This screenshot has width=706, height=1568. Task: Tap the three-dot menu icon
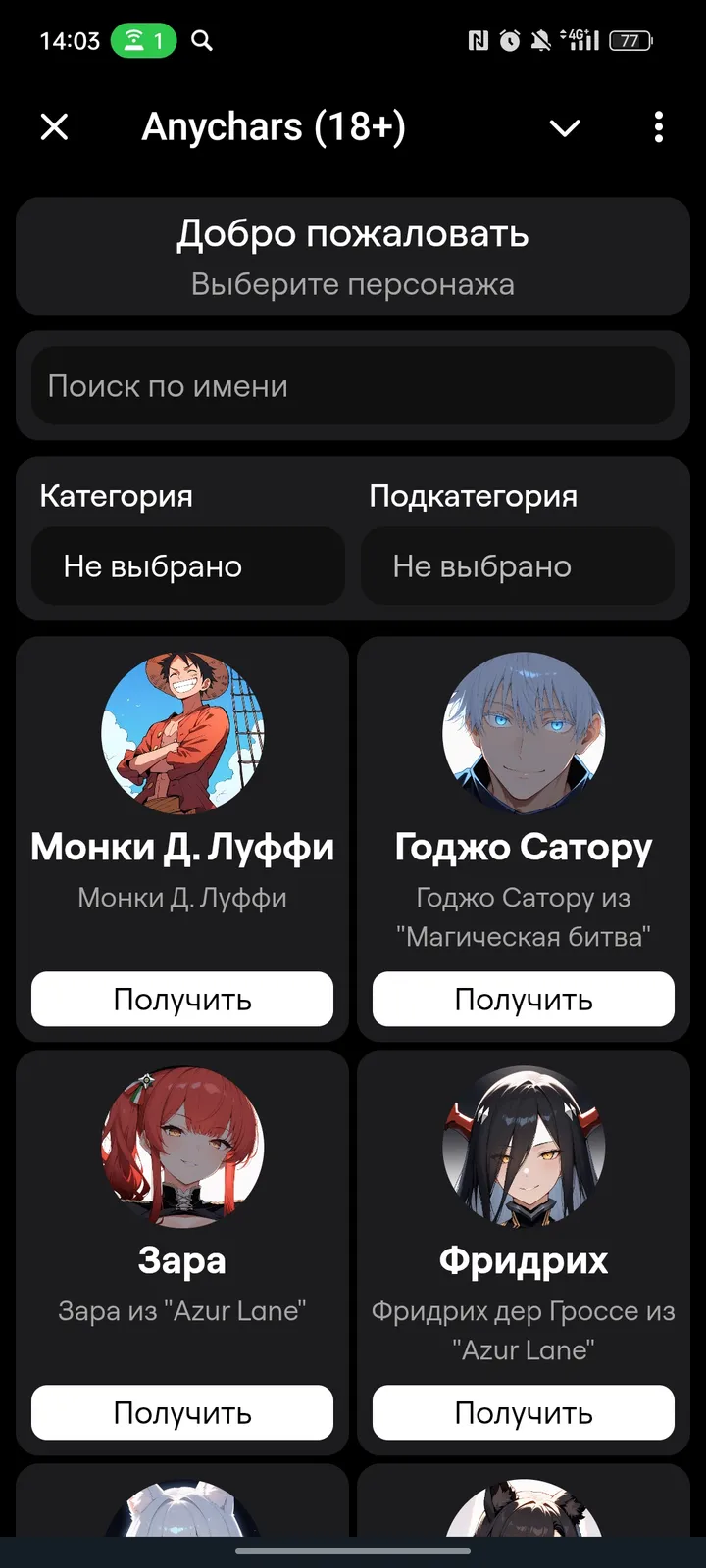(658, 127)
